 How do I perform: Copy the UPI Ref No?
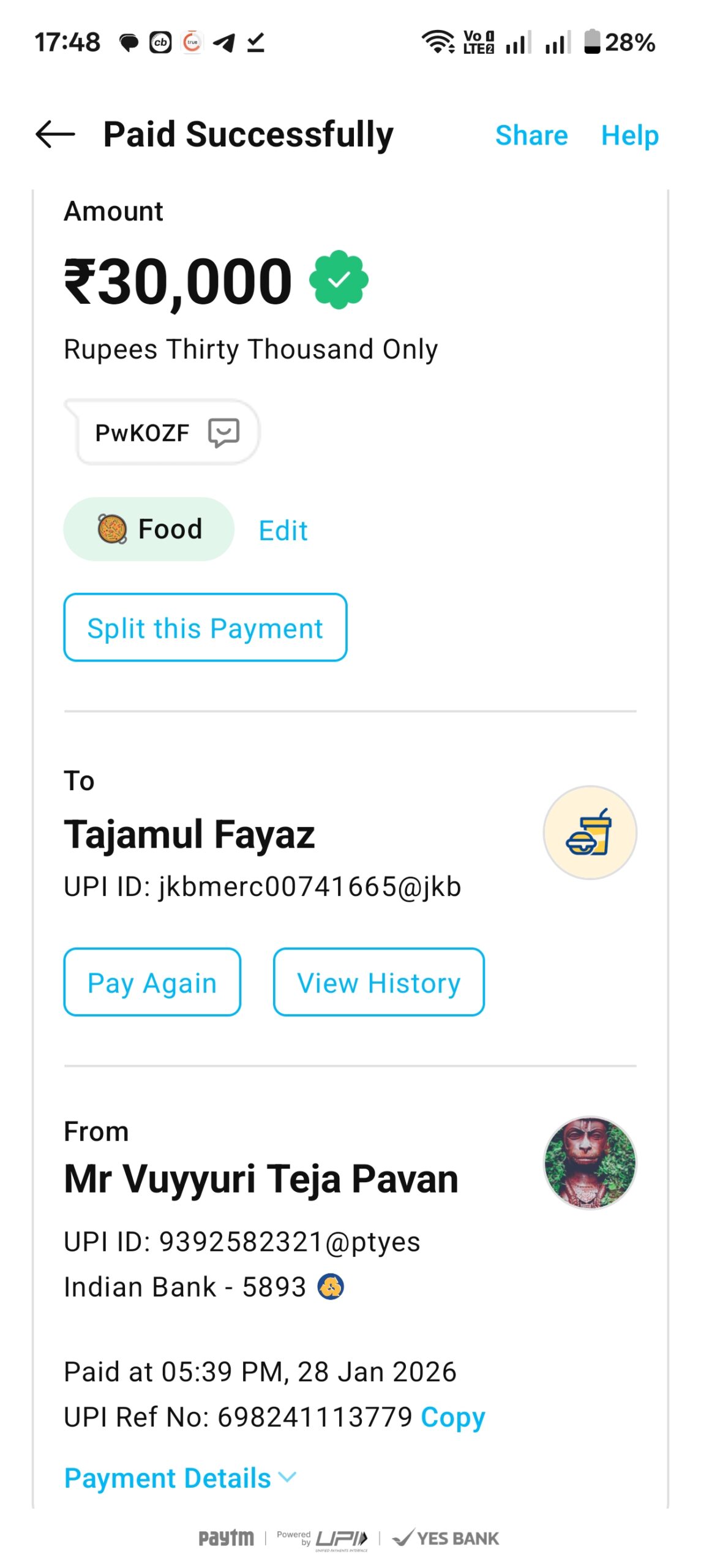(452, 1416)
